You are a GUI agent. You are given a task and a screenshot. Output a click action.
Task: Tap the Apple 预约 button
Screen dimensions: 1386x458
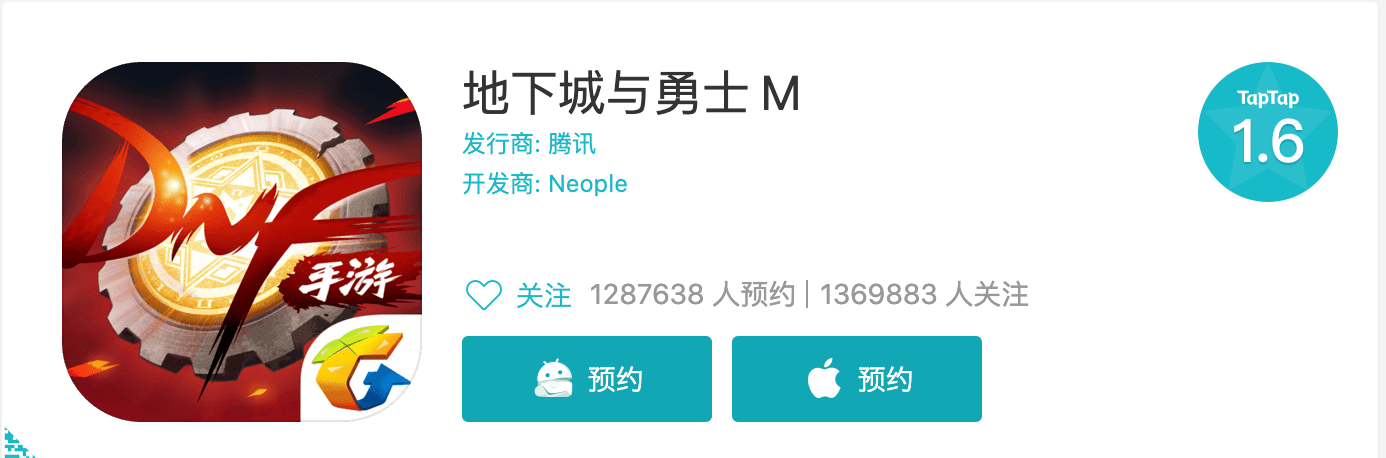(857, 379)
